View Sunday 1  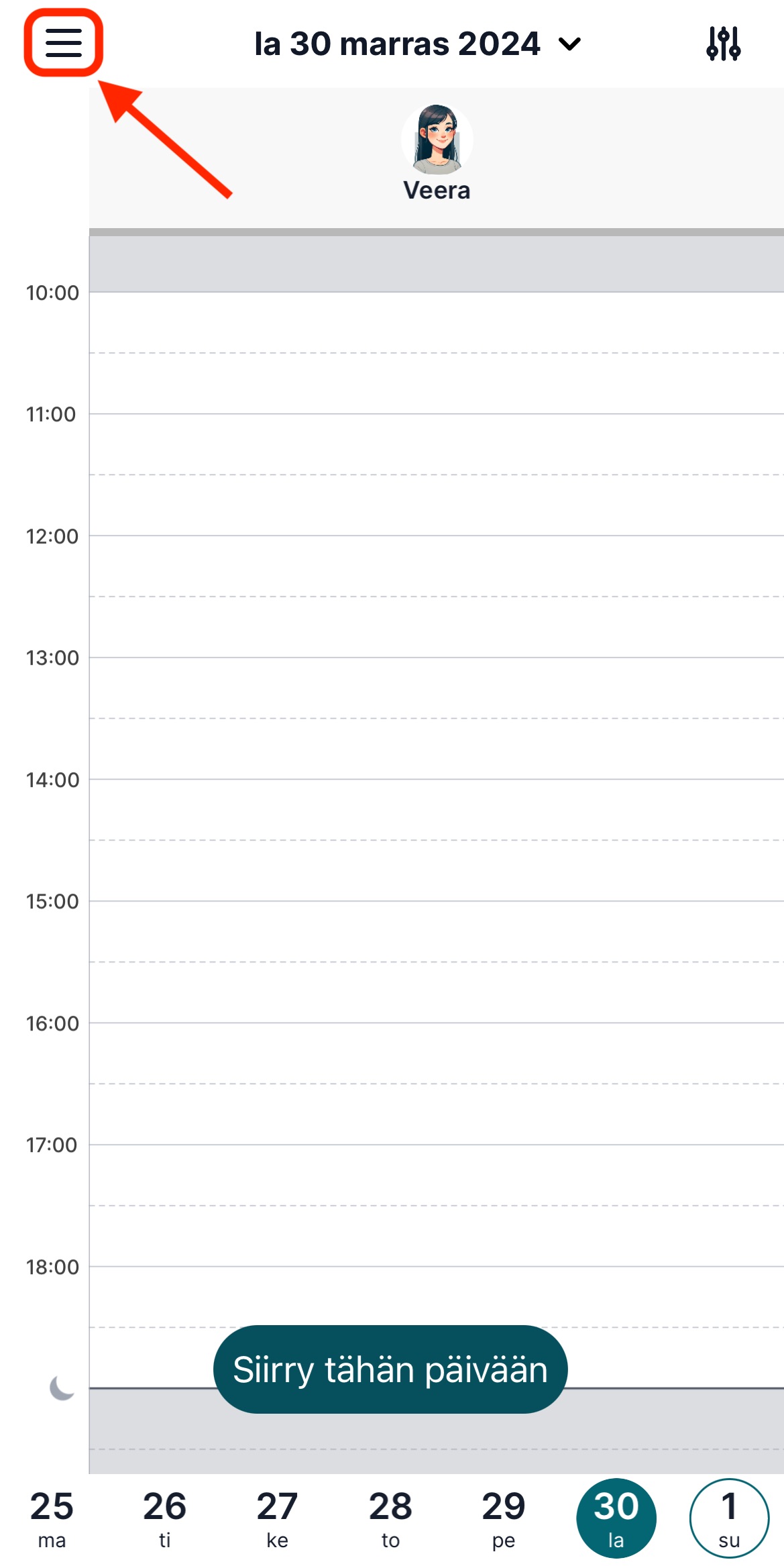point(729,1518)
